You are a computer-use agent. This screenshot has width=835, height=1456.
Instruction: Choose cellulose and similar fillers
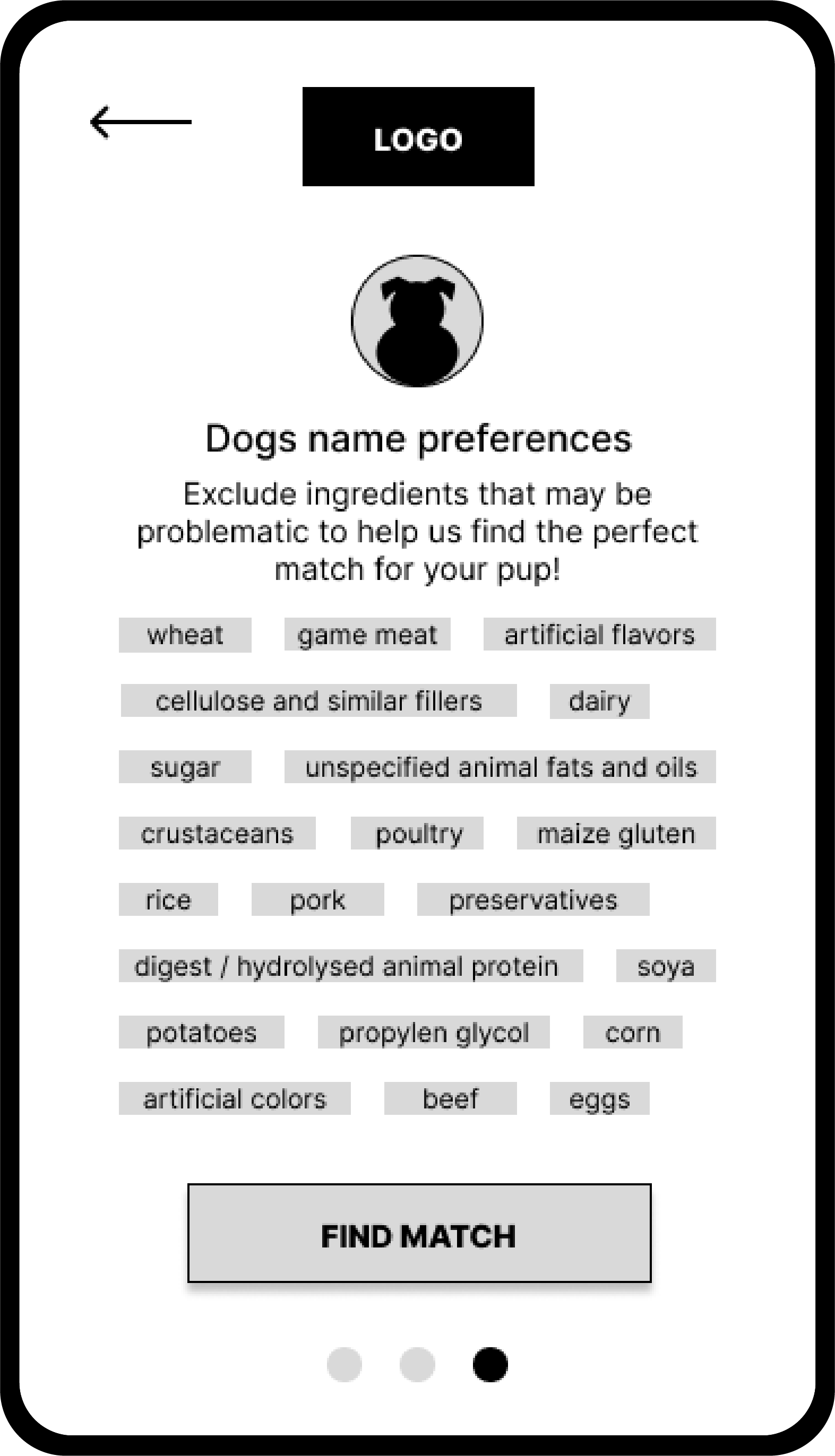[319, 700]
